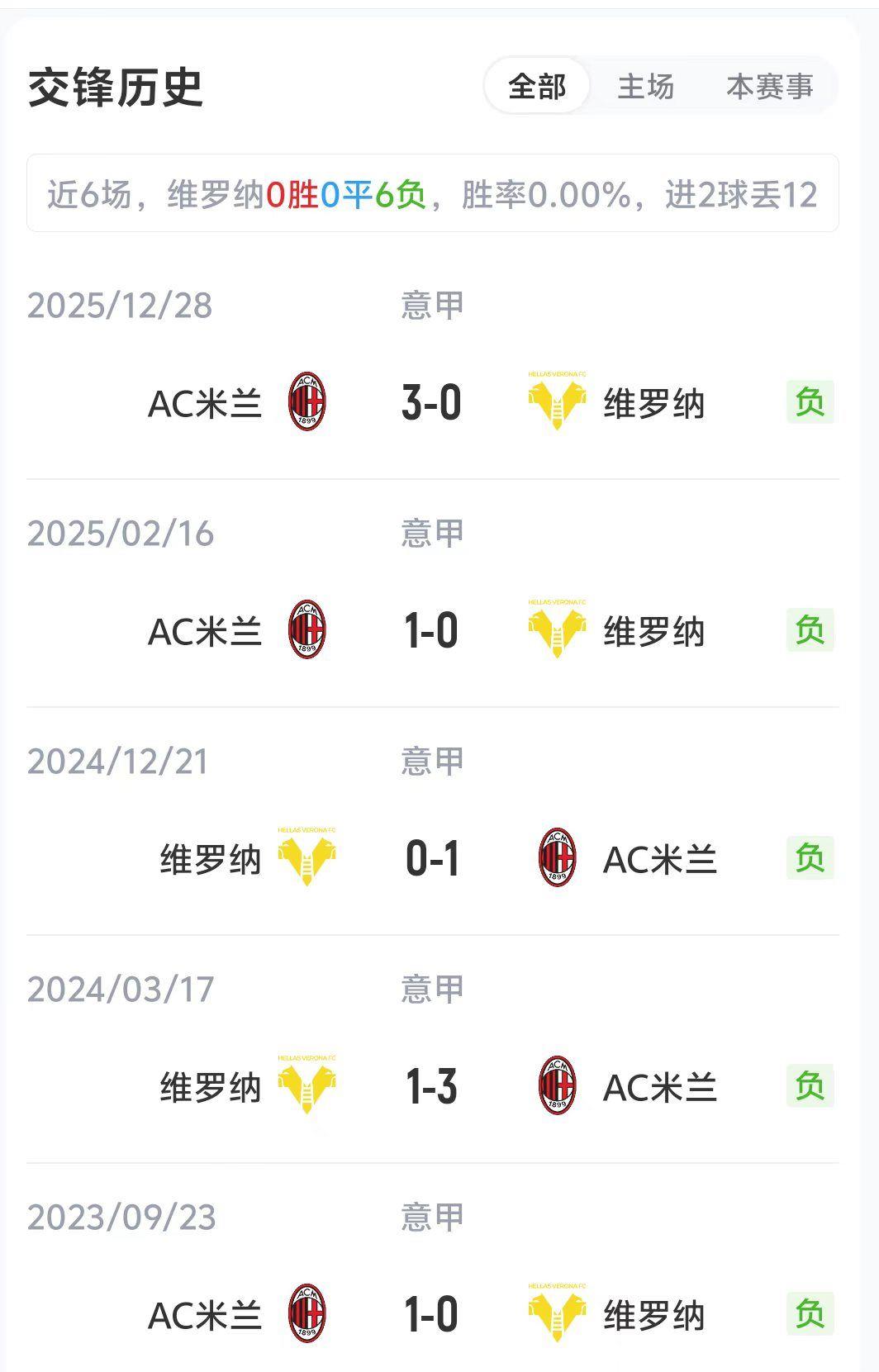Screen dimensions: 879x1372
Task: Open the 2024/12/21 维罗纳 0-1 AC米兰 match
Action: (x=431, y=859)
